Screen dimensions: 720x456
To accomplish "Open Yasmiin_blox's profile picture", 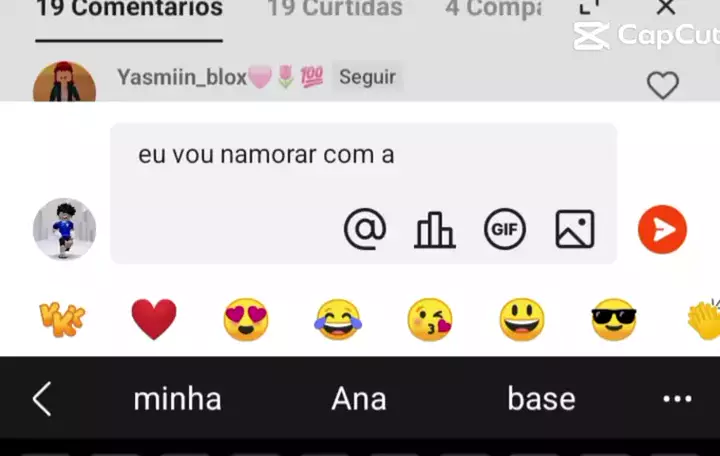I will [x=64, y=84].
